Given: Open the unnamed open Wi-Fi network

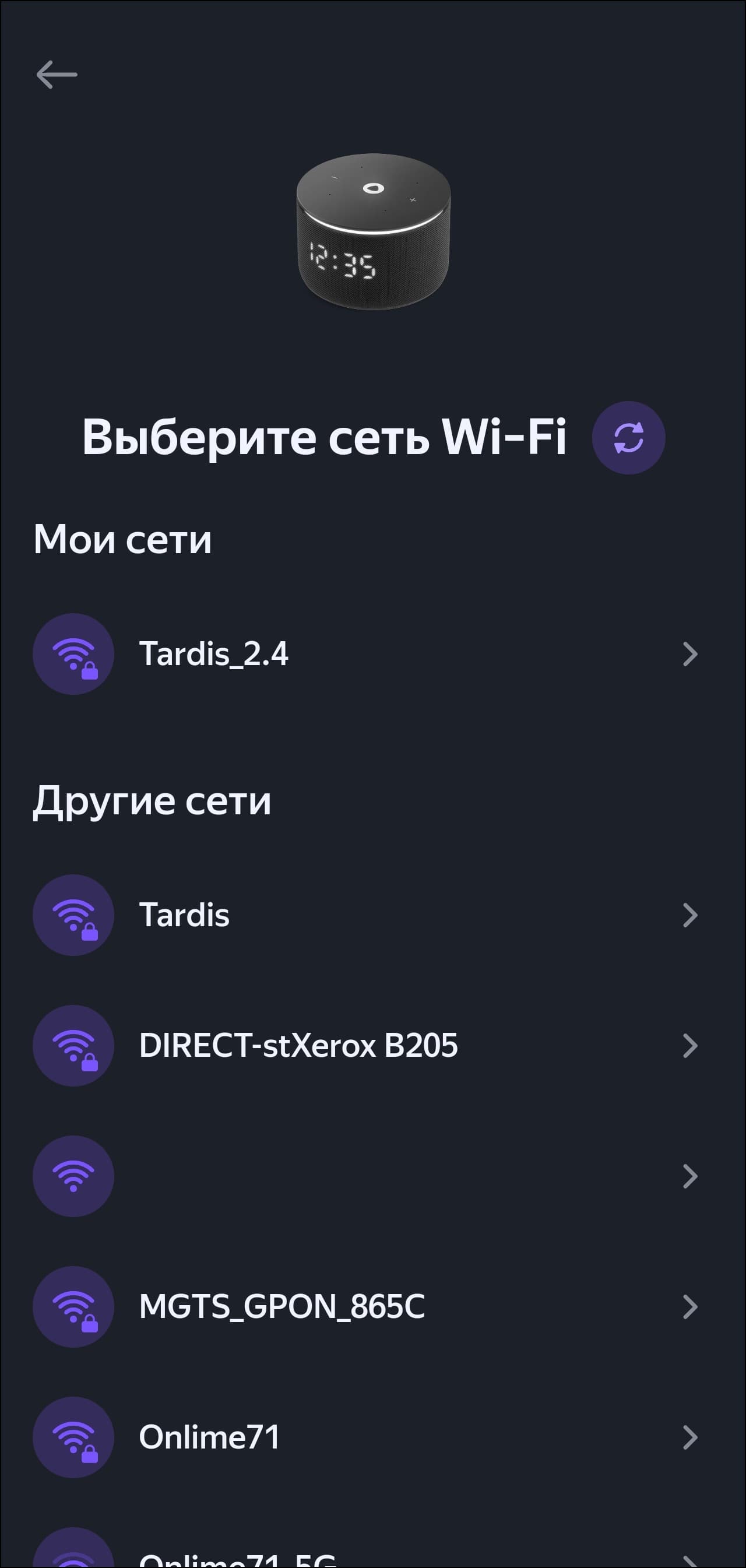Looking at the screenshot, I should coord(365,1176).
